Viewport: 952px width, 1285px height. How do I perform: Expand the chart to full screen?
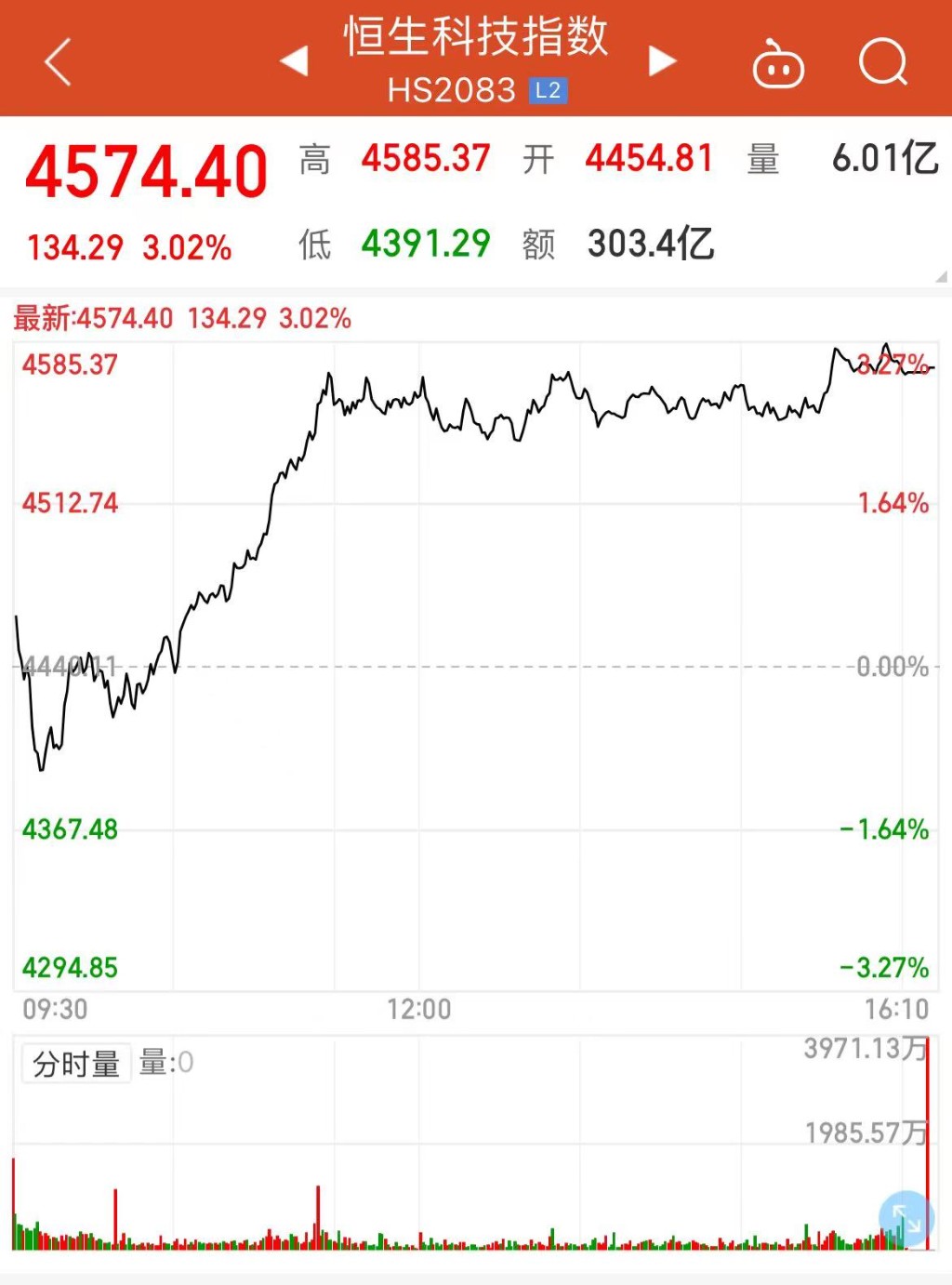(905, 1217)
